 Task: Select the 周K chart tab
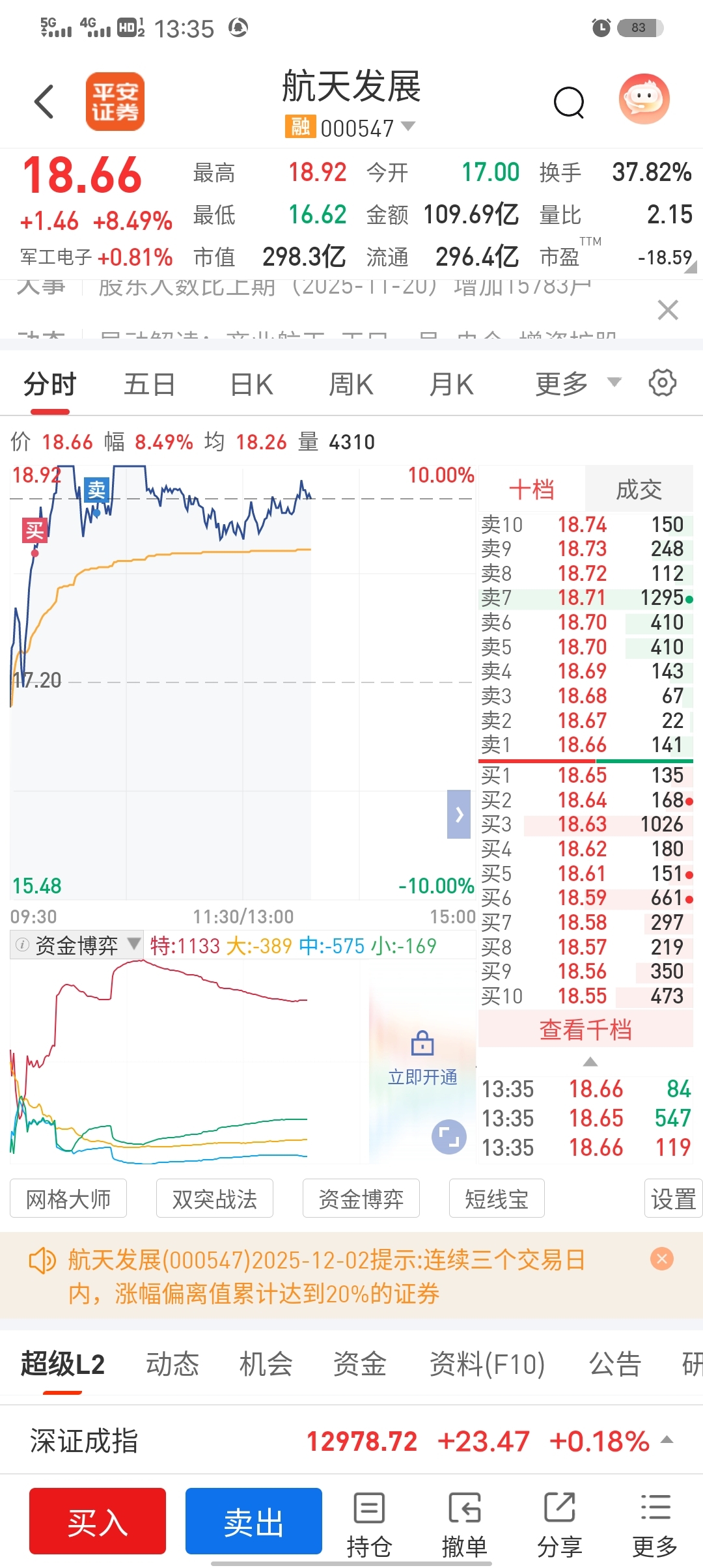pos(351,384)
